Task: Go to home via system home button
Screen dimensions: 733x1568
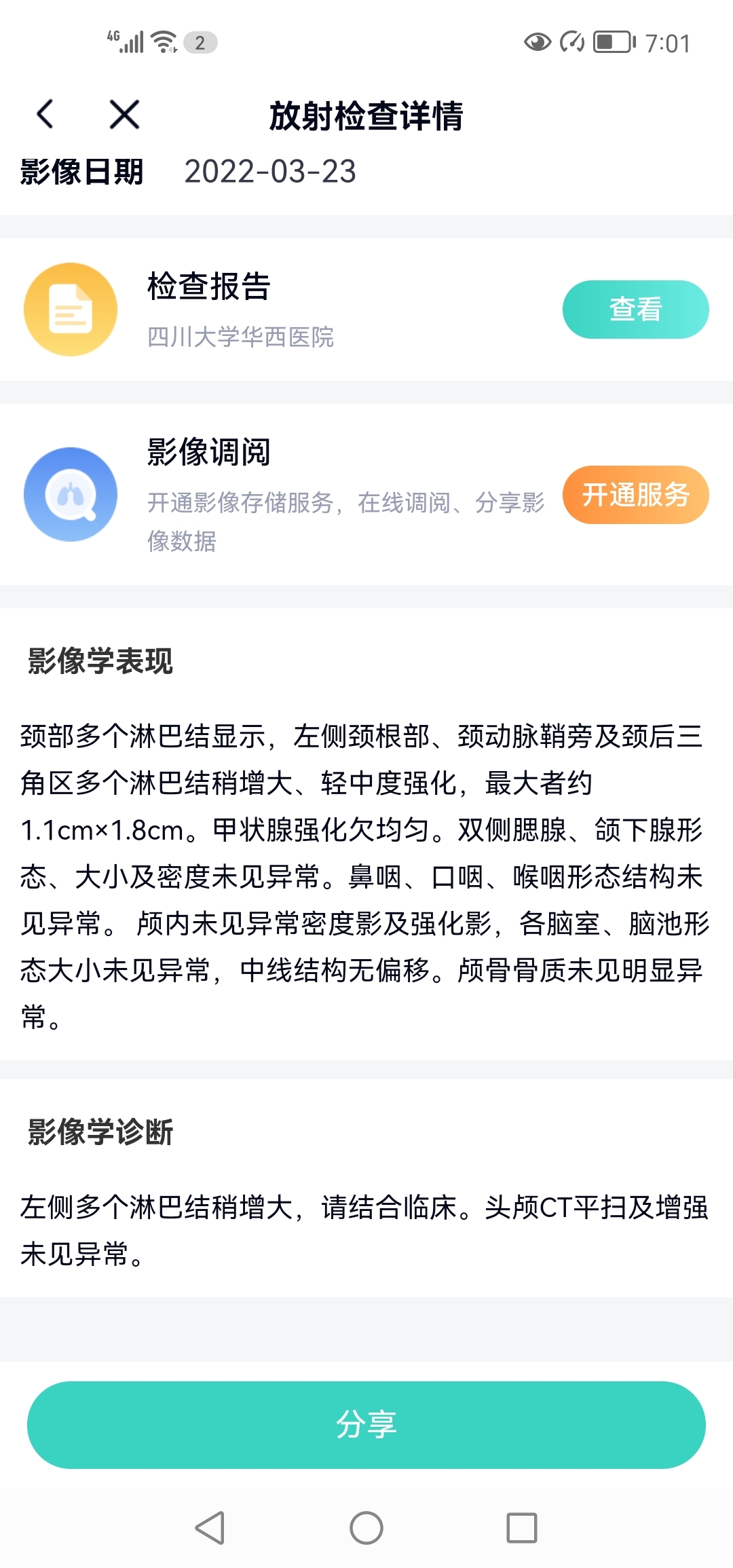Action: [x=366, y=1528]
